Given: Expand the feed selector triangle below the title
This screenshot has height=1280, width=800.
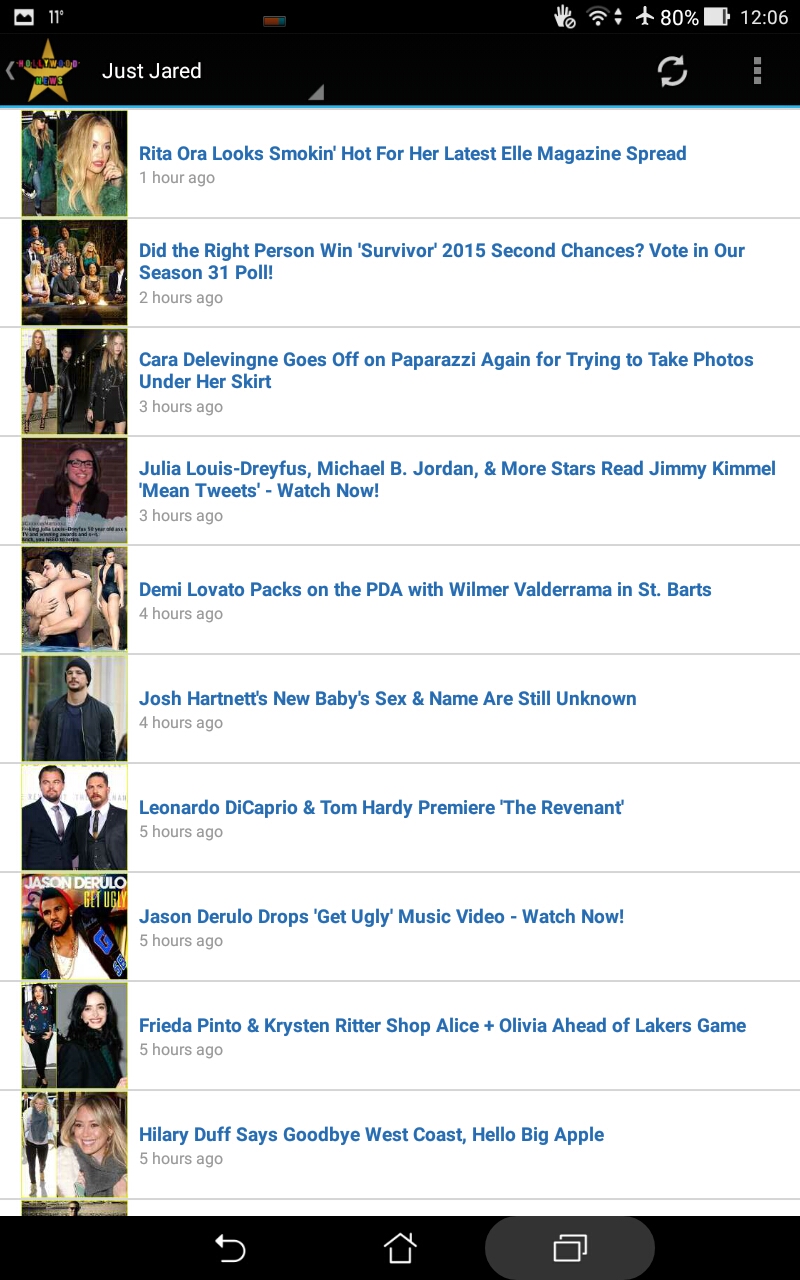Looking at the screenshot, I should (316, 93).
